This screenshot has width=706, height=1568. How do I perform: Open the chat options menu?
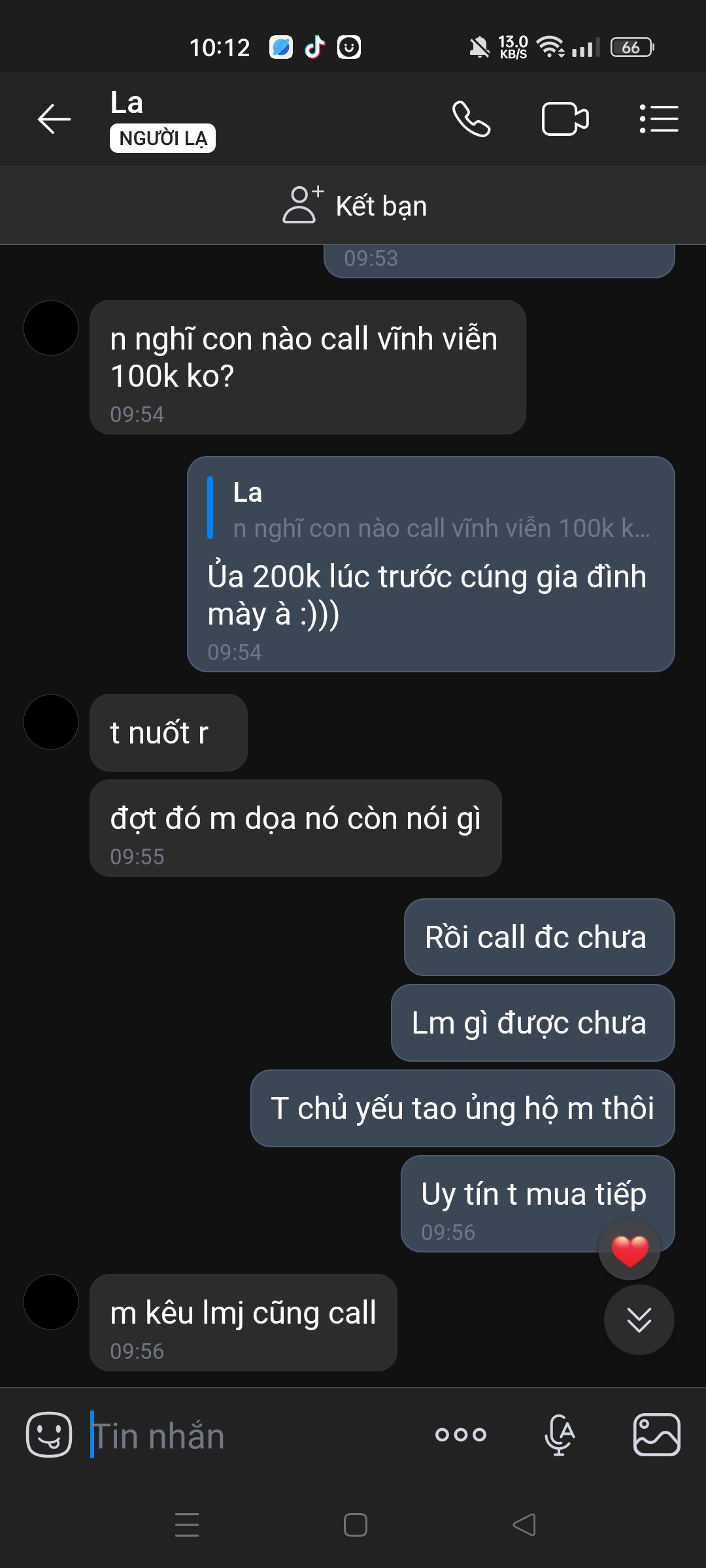(658, 119)
